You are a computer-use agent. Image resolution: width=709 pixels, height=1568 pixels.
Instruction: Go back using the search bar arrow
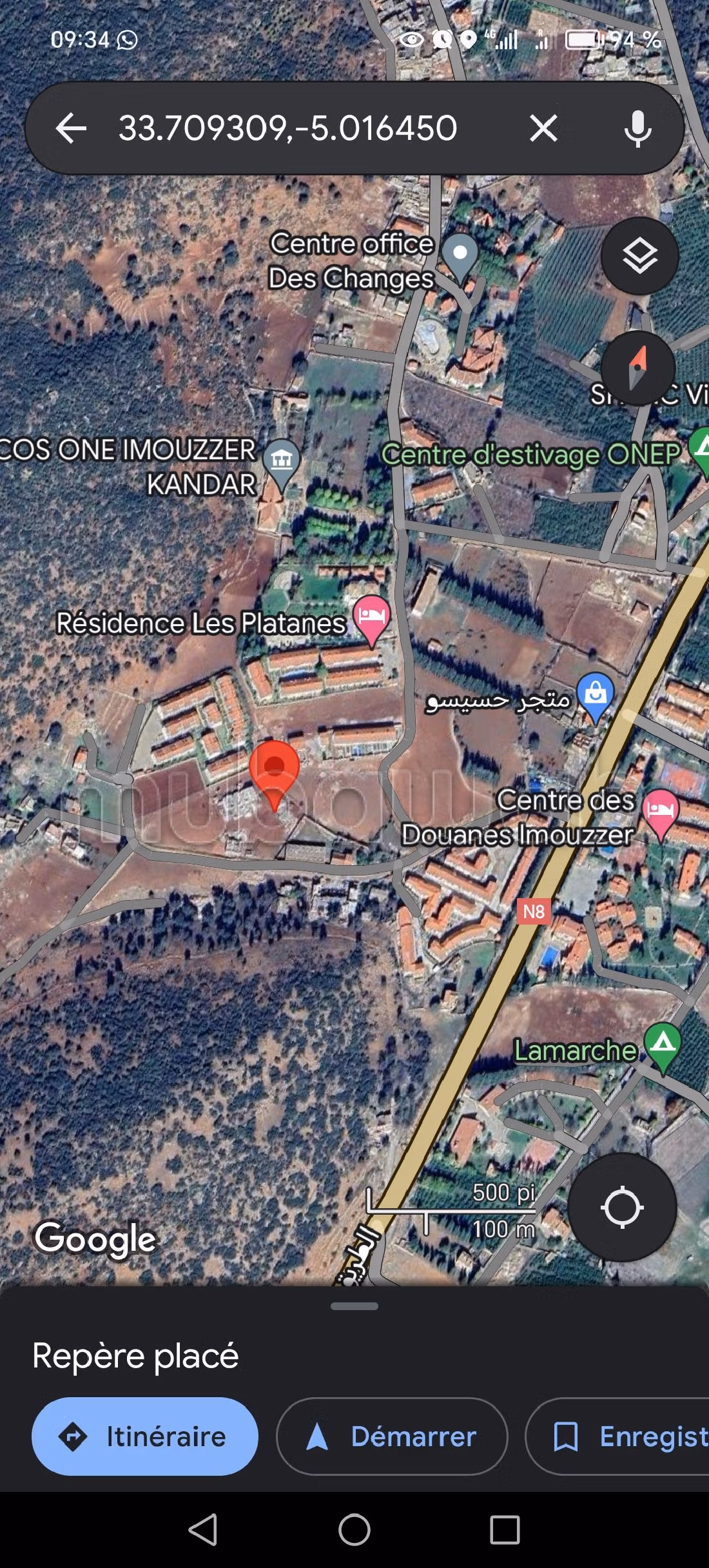click(71, 128)
